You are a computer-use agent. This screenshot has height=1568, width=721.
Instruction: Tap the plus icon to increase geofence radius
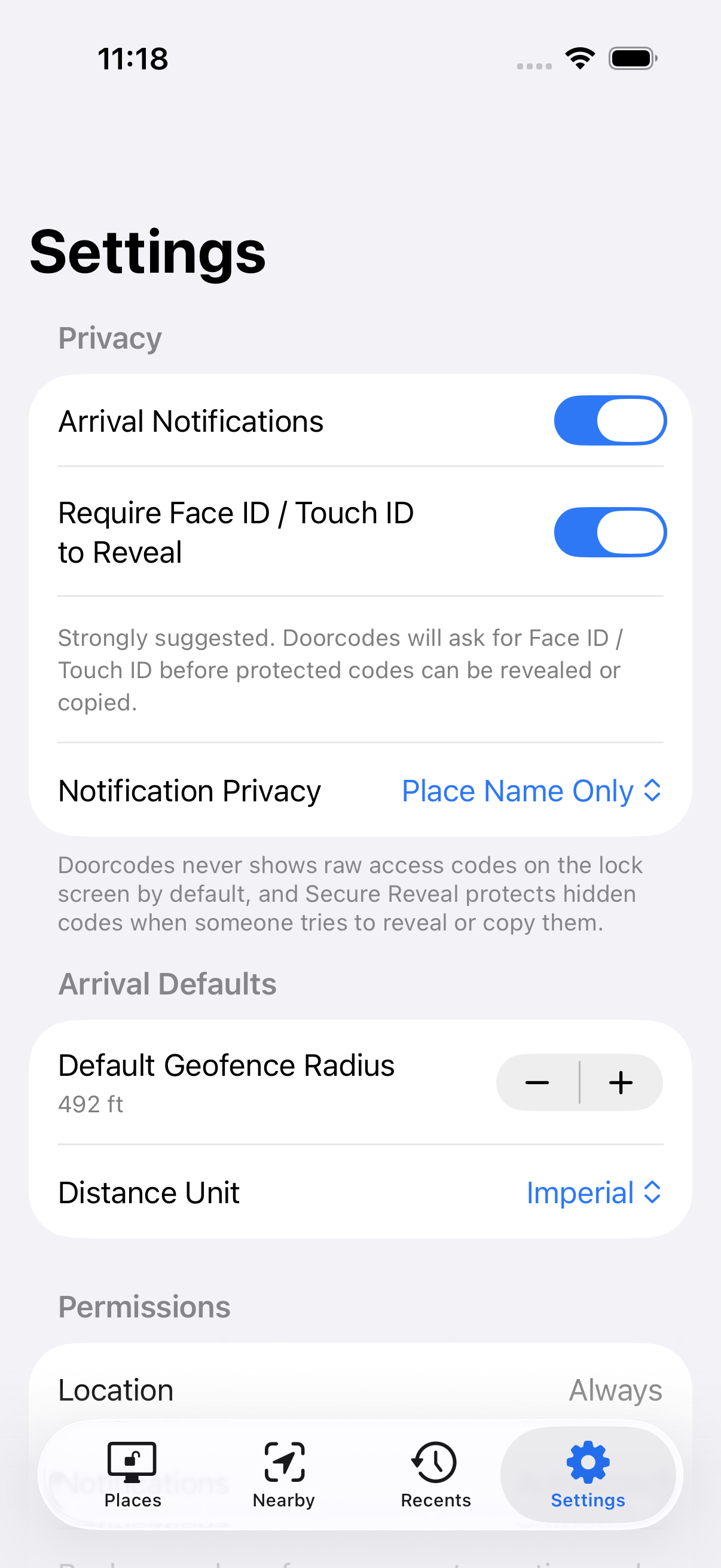(x=621, y=1082)
